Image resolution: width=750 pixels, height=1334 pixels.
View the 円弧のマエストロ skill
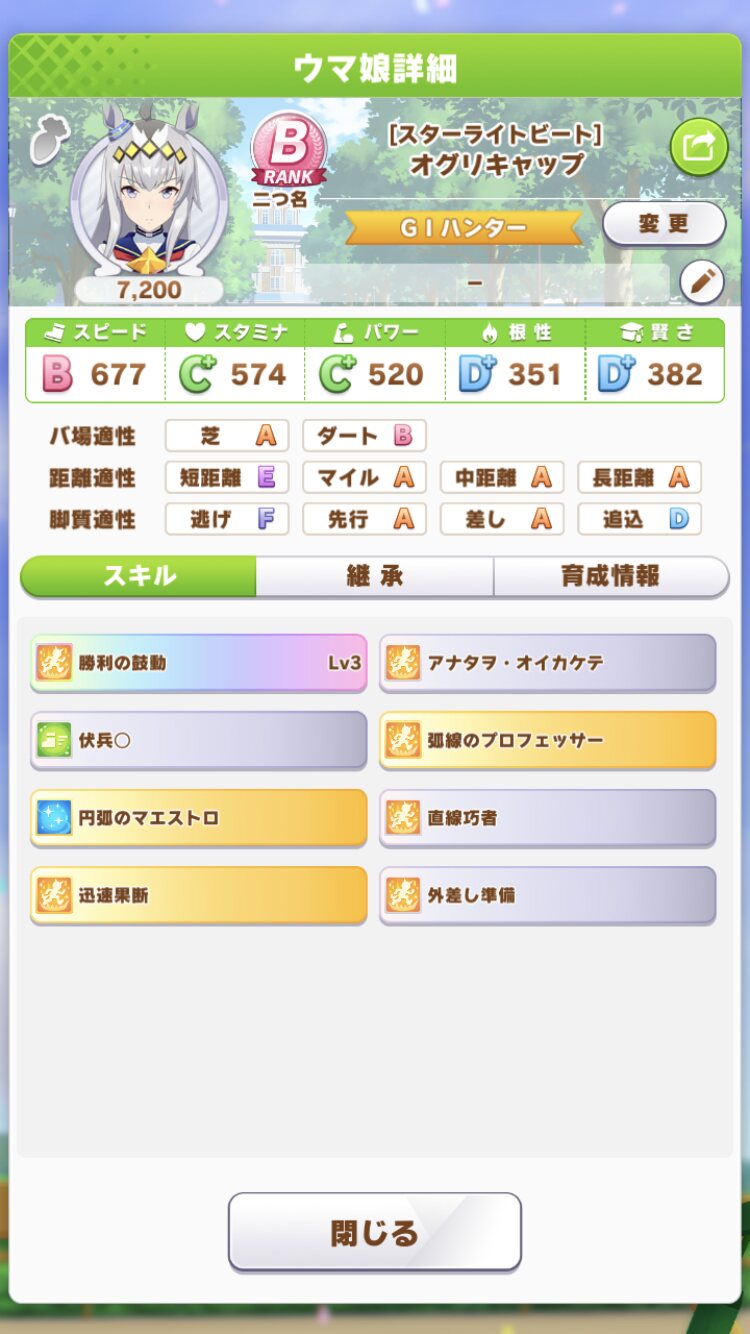199,817
